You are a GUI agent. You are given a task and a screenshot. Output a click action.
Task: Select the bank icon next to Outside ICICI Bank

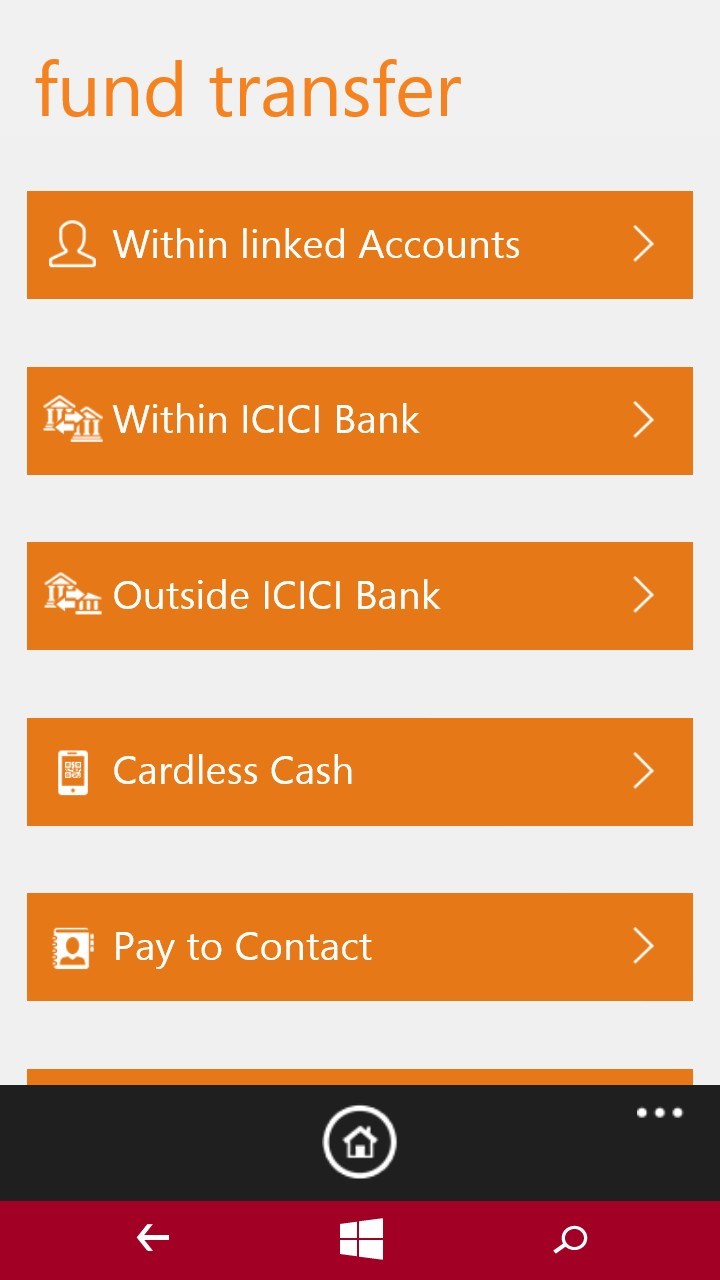click(x=71, y=595)
